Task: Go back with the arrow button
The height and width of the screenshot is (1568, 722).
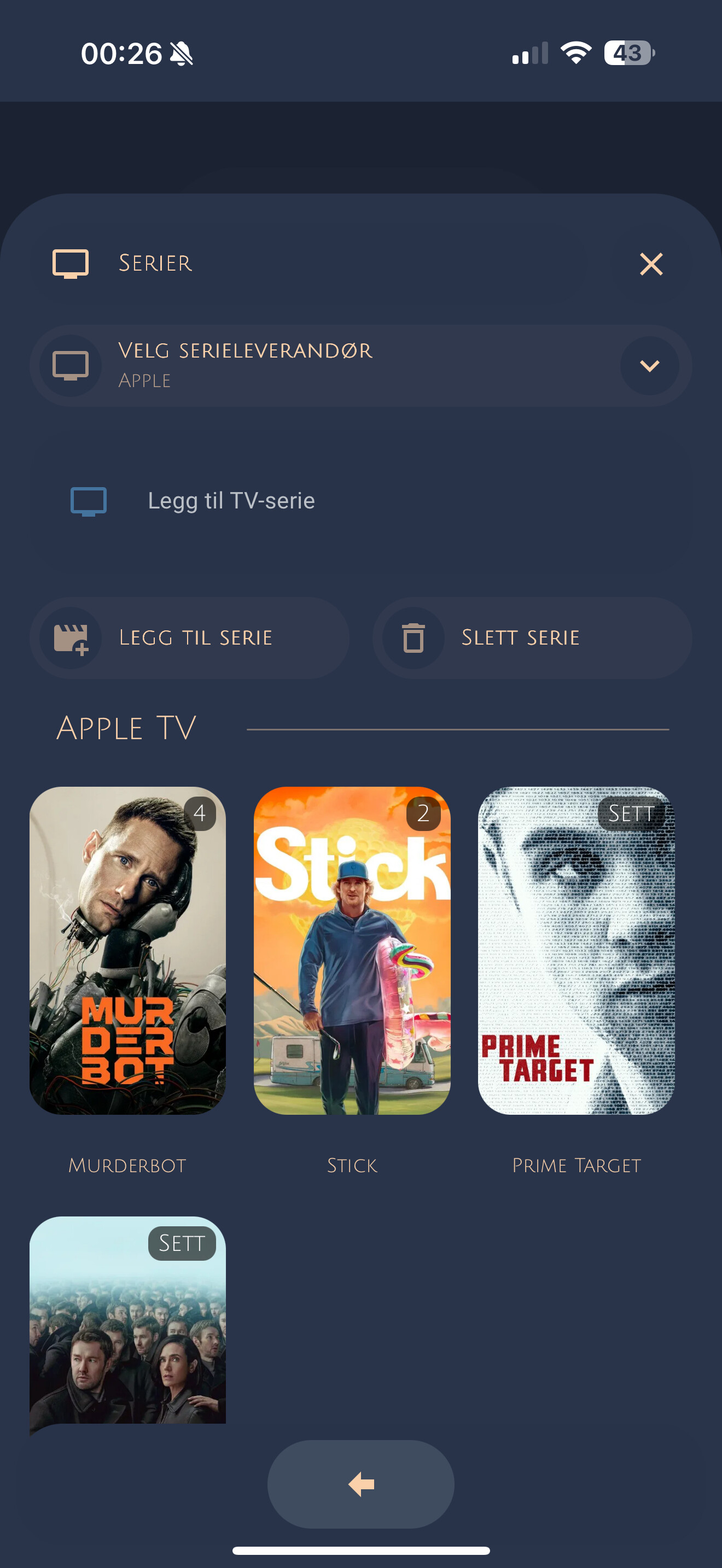Action: click(x=360, y=1484)
